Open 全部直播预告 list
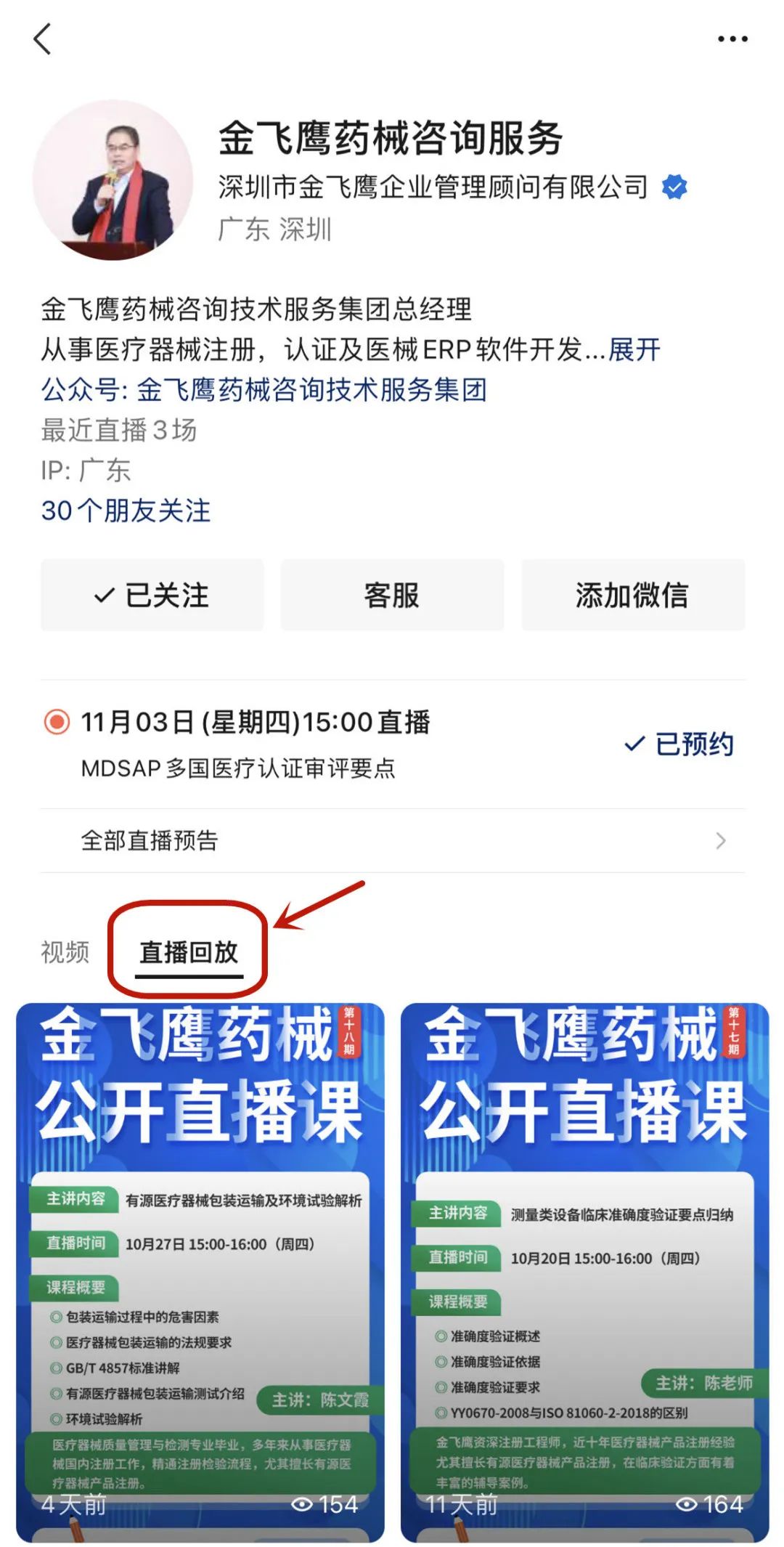Viewport: 784px width, 1547px height. [x=392, y=841]
